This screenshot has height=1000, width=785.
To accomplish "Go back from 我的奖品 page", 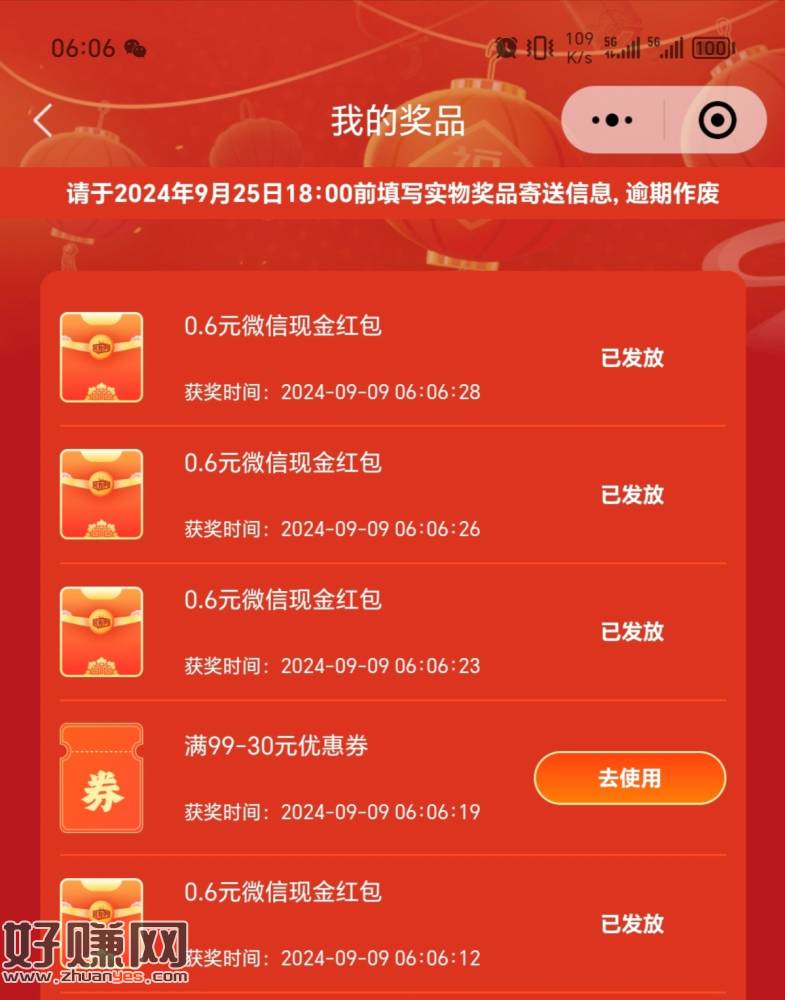I will (42, 121).
